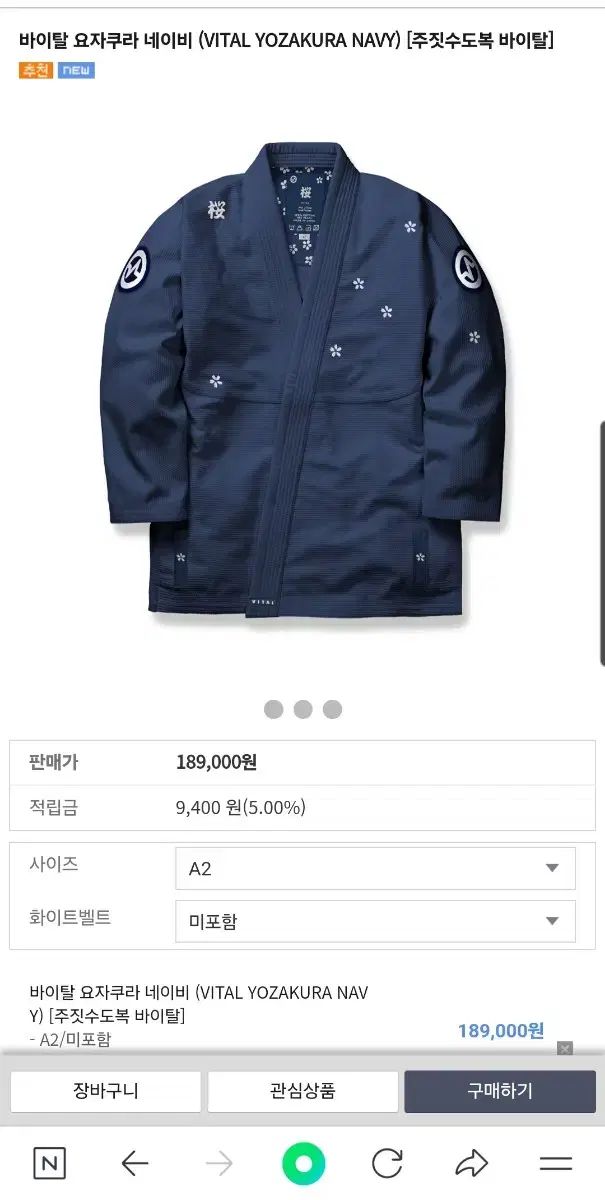This screenshot has height=1200, width=605.
Task: View the navy gi product image
Action: pos(302,380)
